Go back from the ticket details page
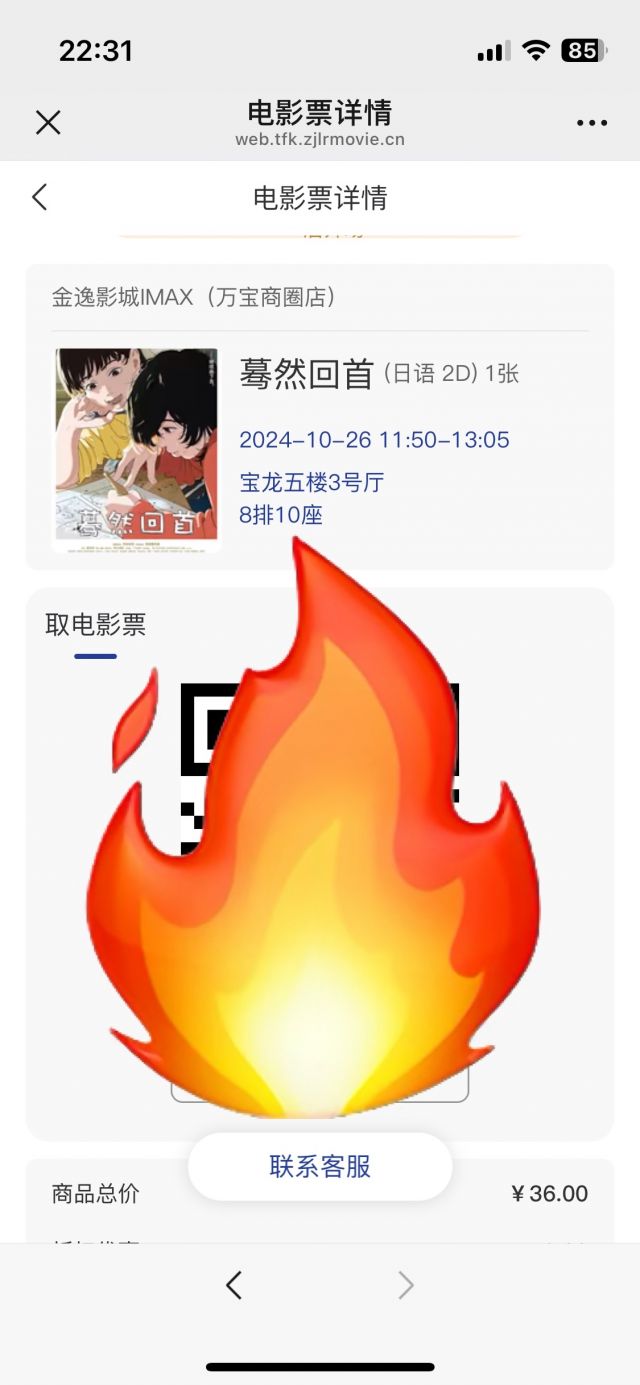 40,197
